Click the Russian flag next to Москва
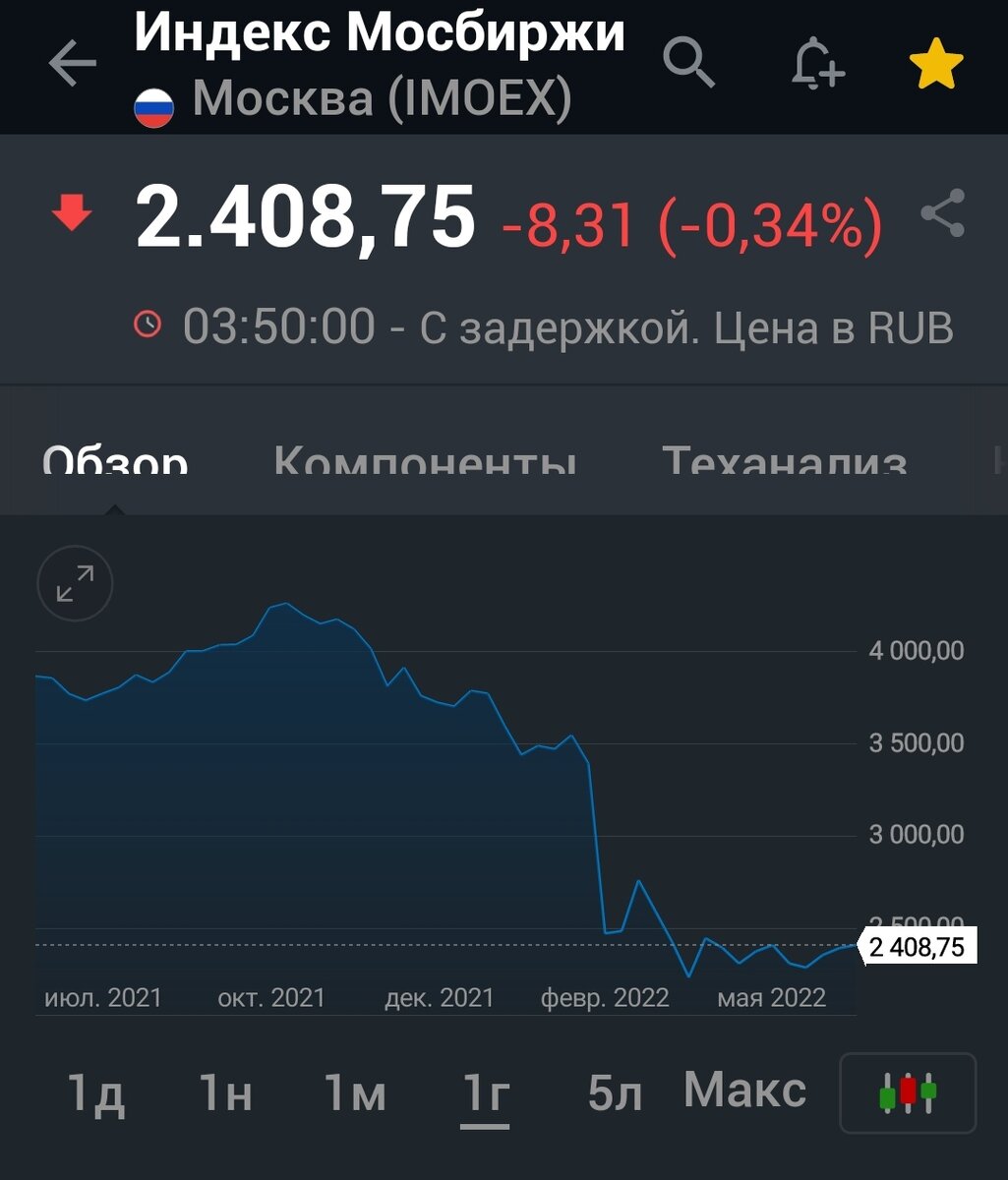1008x1180 pixels. point(152,101)
